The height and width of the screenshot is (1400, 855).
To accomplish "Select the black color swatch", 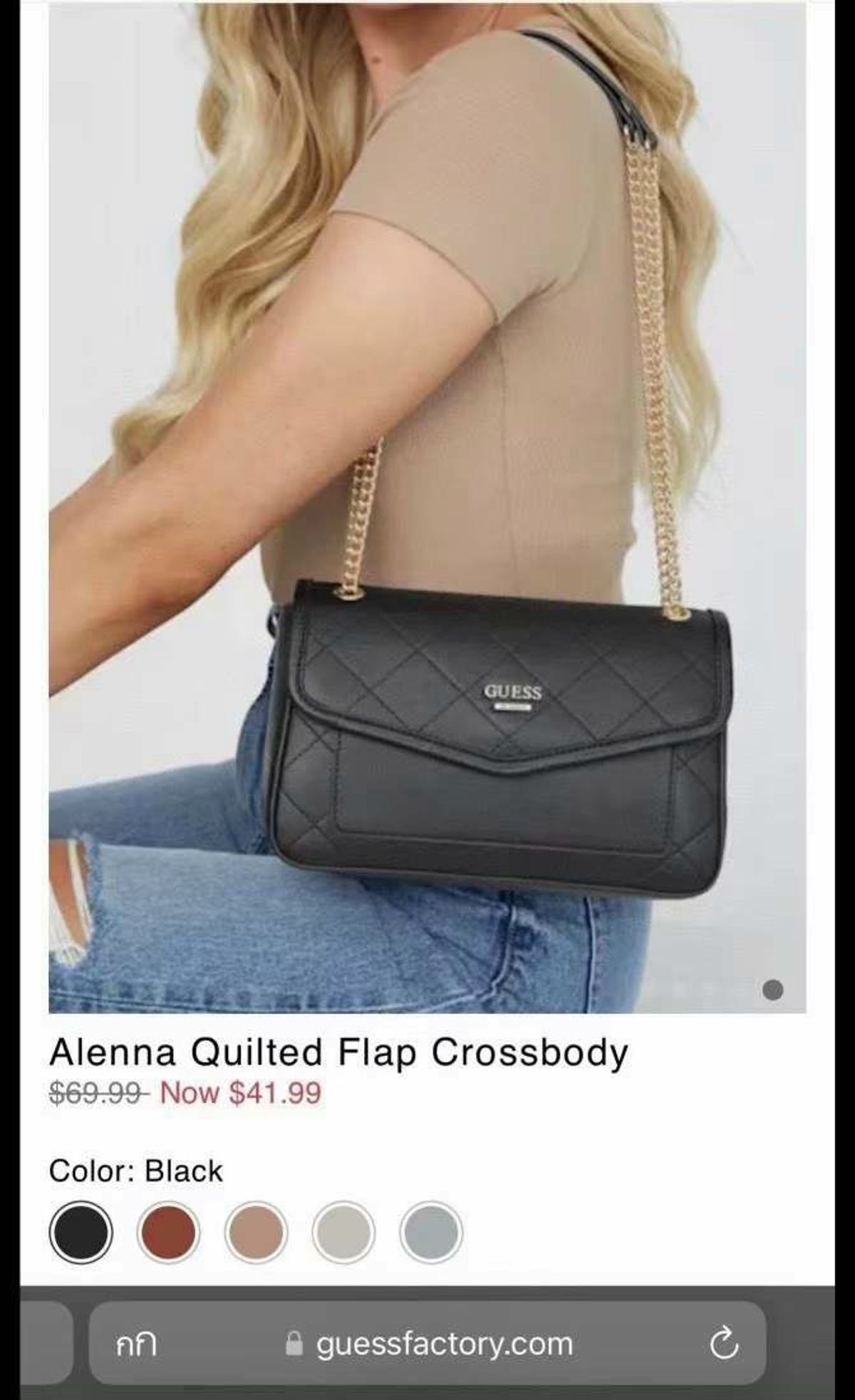I will coord(81,1232).
